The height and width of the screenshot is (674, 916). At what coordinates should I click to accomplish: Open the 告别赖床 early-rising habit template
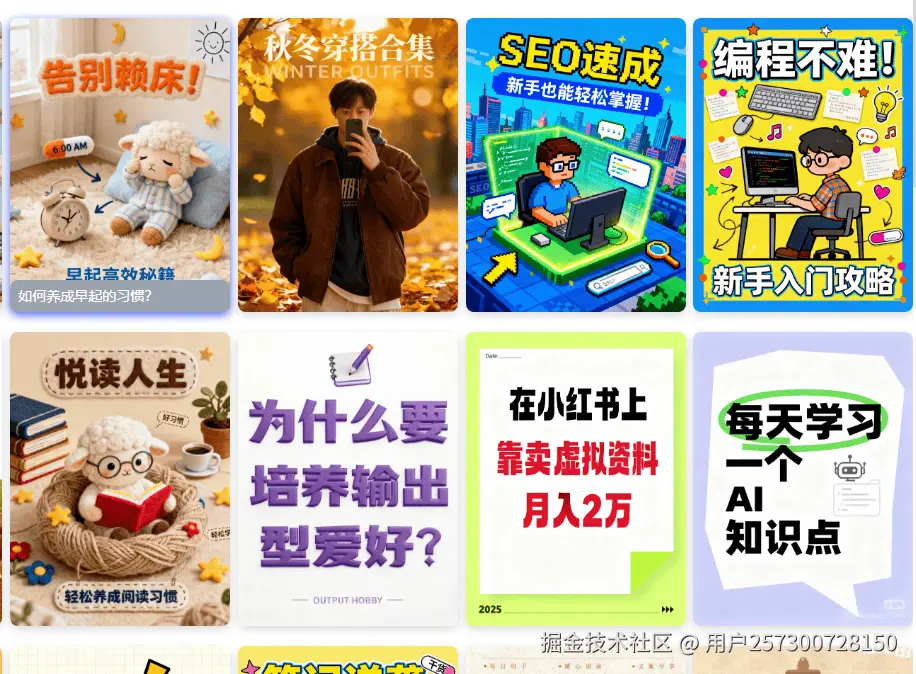[120, 165]
